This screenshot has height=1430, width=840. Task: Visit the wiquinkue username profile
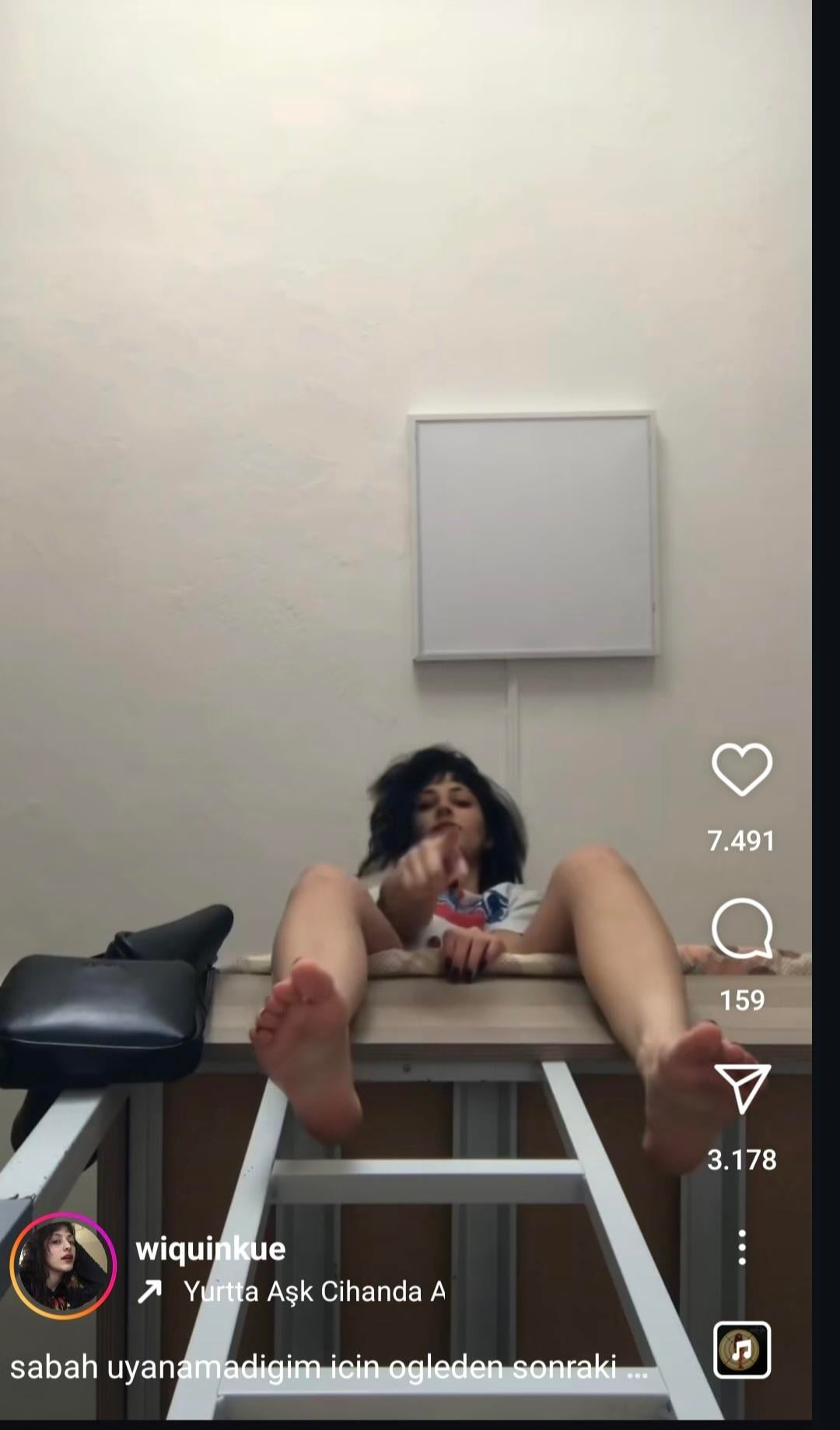tap(210, 1249)
